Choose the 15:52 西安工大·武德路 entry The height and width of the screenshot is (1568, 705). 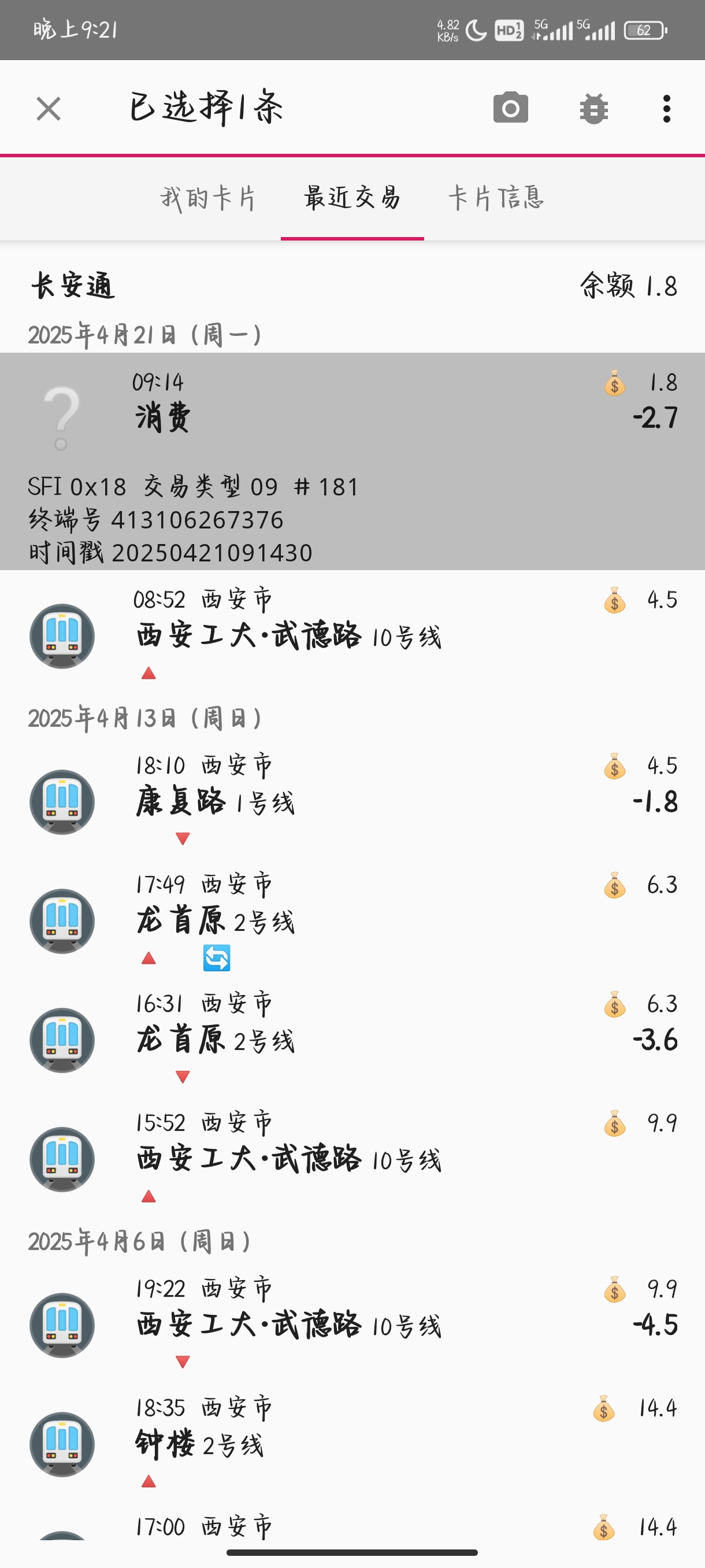click(x=352, y=1157)
